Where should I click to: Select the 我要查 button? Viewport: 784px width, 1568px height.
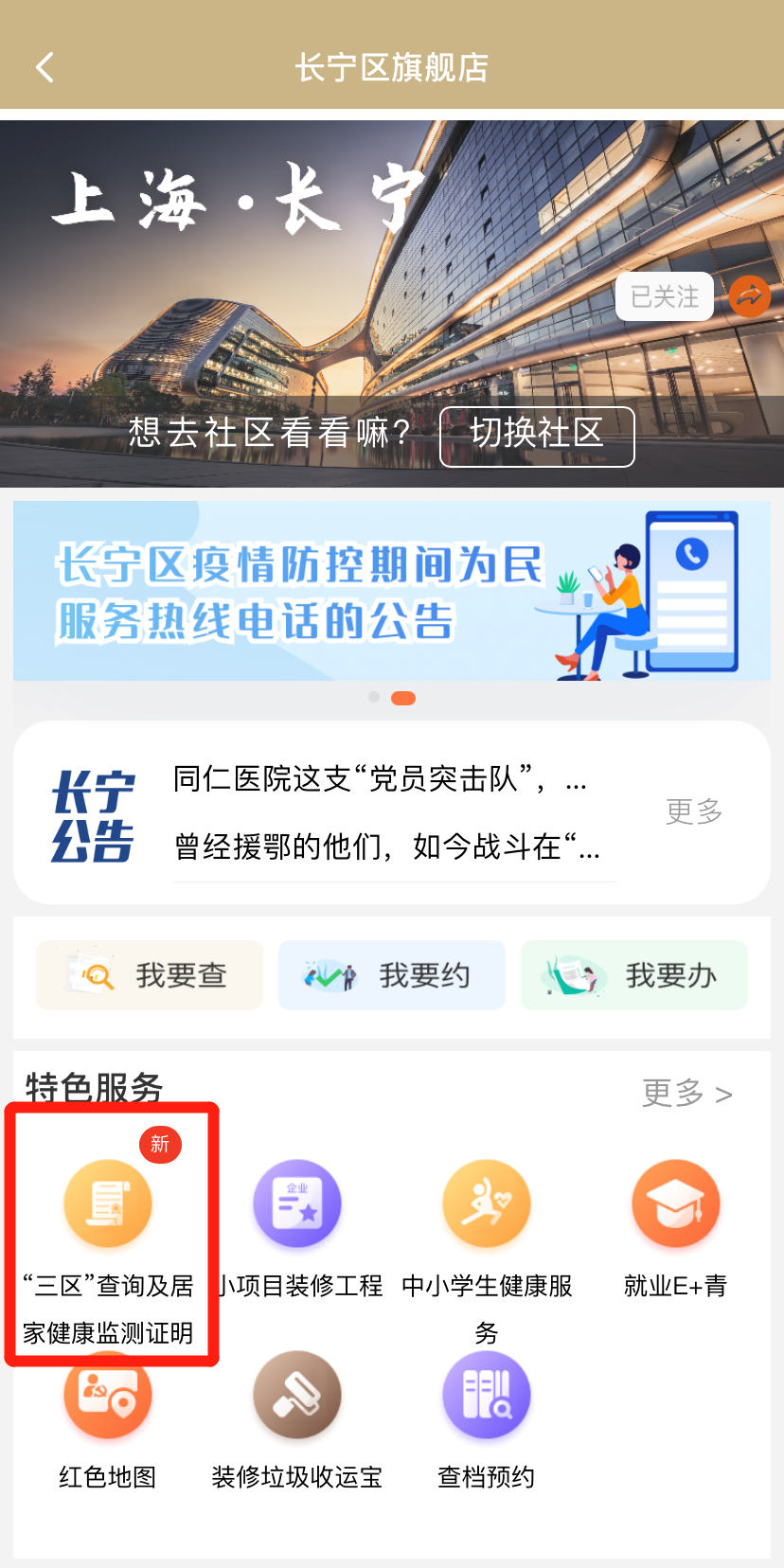coord(150,975)
